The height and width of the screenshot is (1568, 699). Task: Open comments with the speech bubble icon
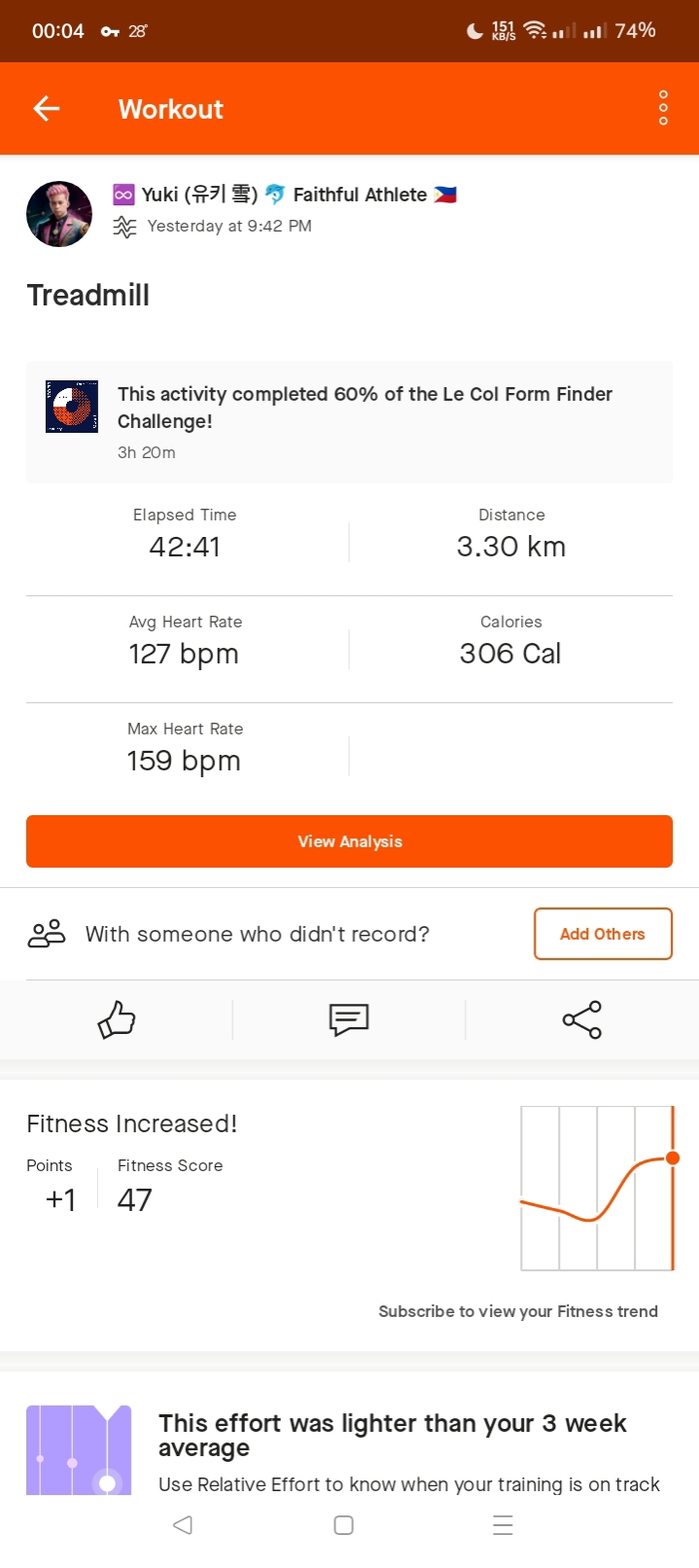(349, 1019)
